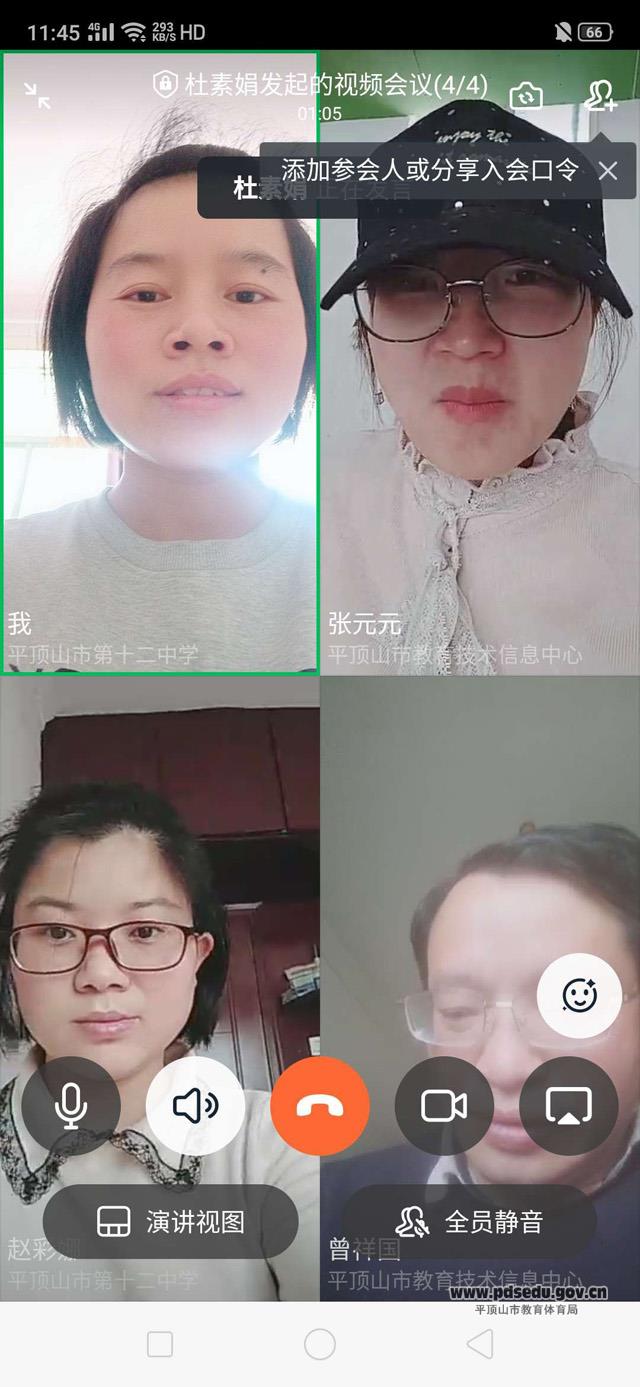Viewport: 640px width, 1387px height.
Task: Hang up the video call
Action: (320, 1106)
